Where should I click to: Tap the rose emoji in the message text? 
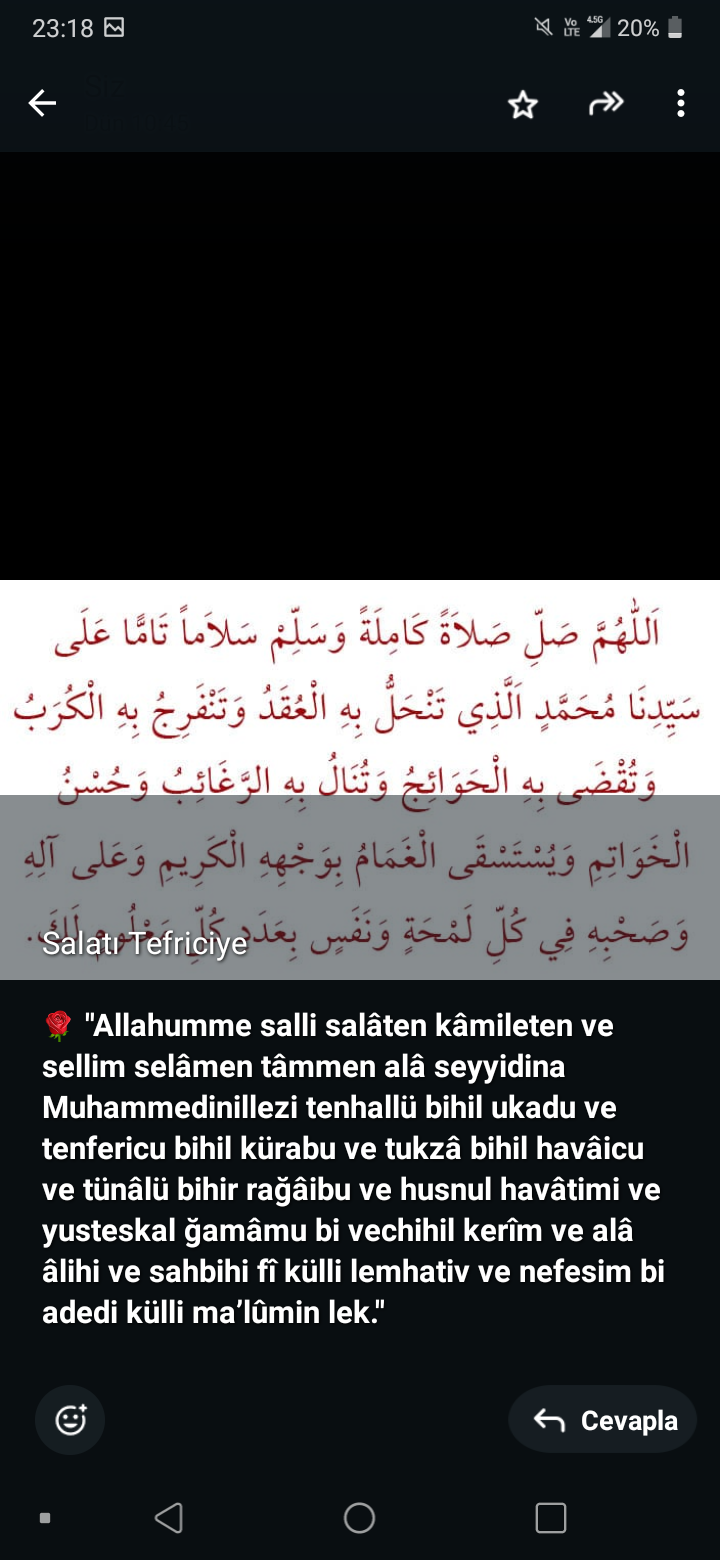(57, 1024)
